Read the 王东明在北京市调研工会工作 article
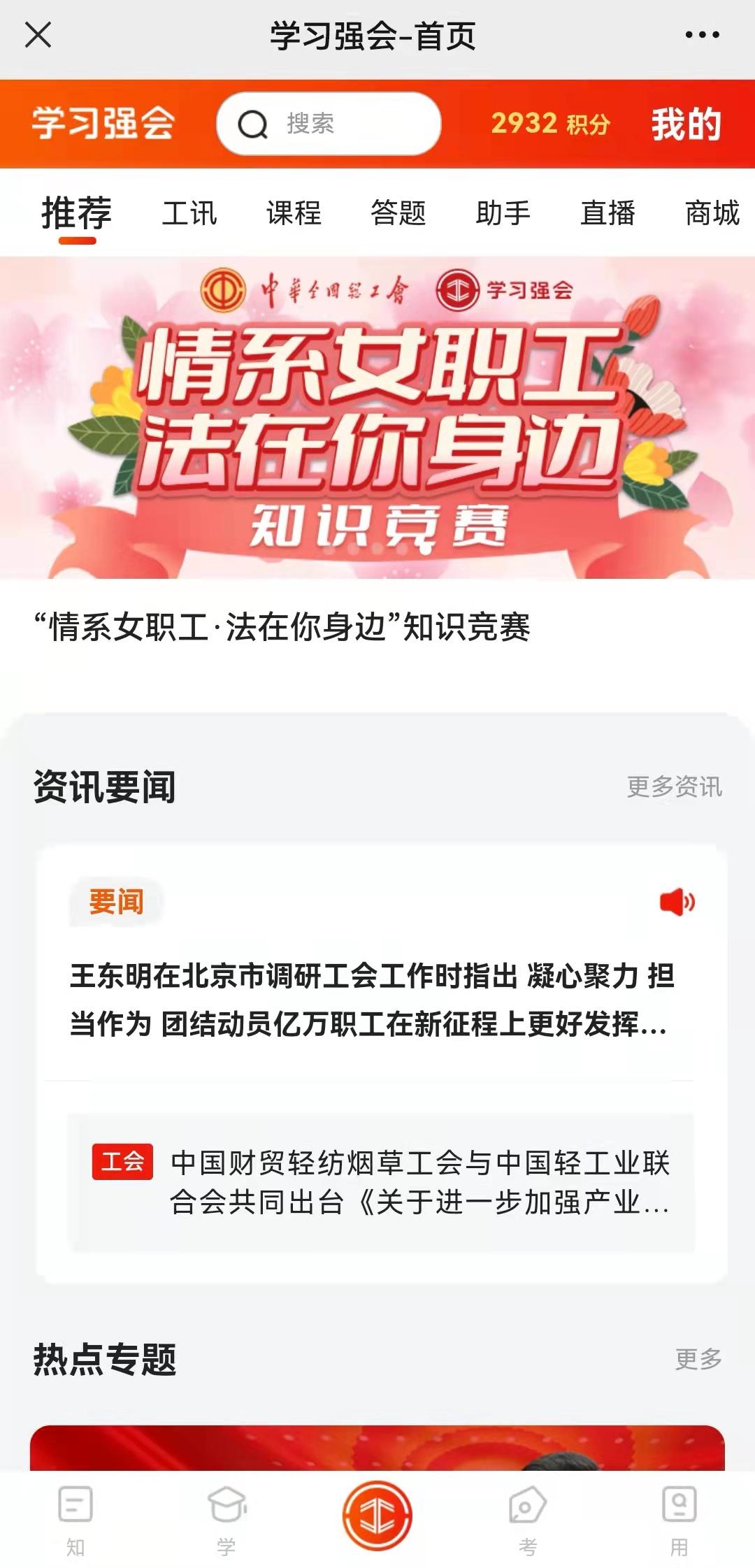 [371, 1000]
